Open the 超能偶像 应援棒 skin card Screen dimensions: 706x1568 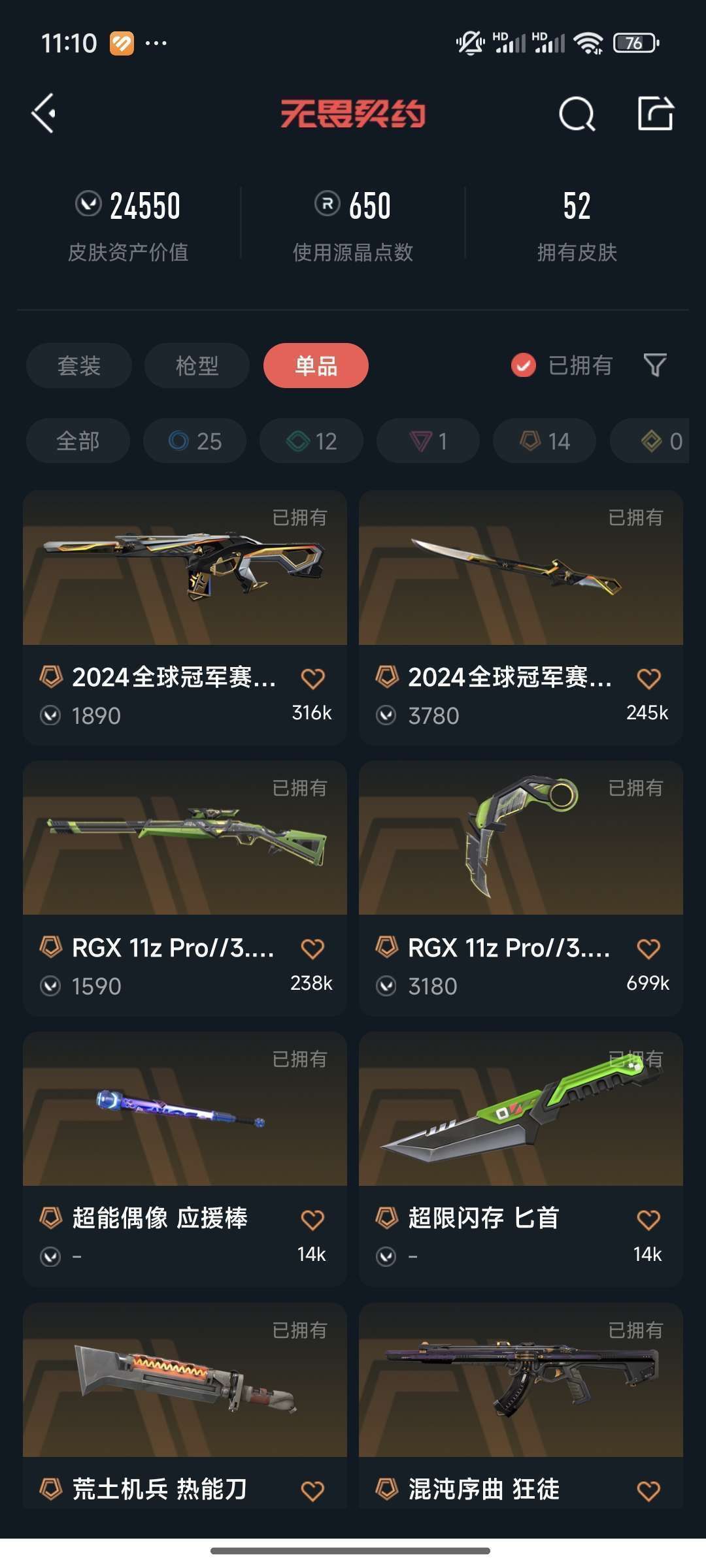(x=184, y=1109)
